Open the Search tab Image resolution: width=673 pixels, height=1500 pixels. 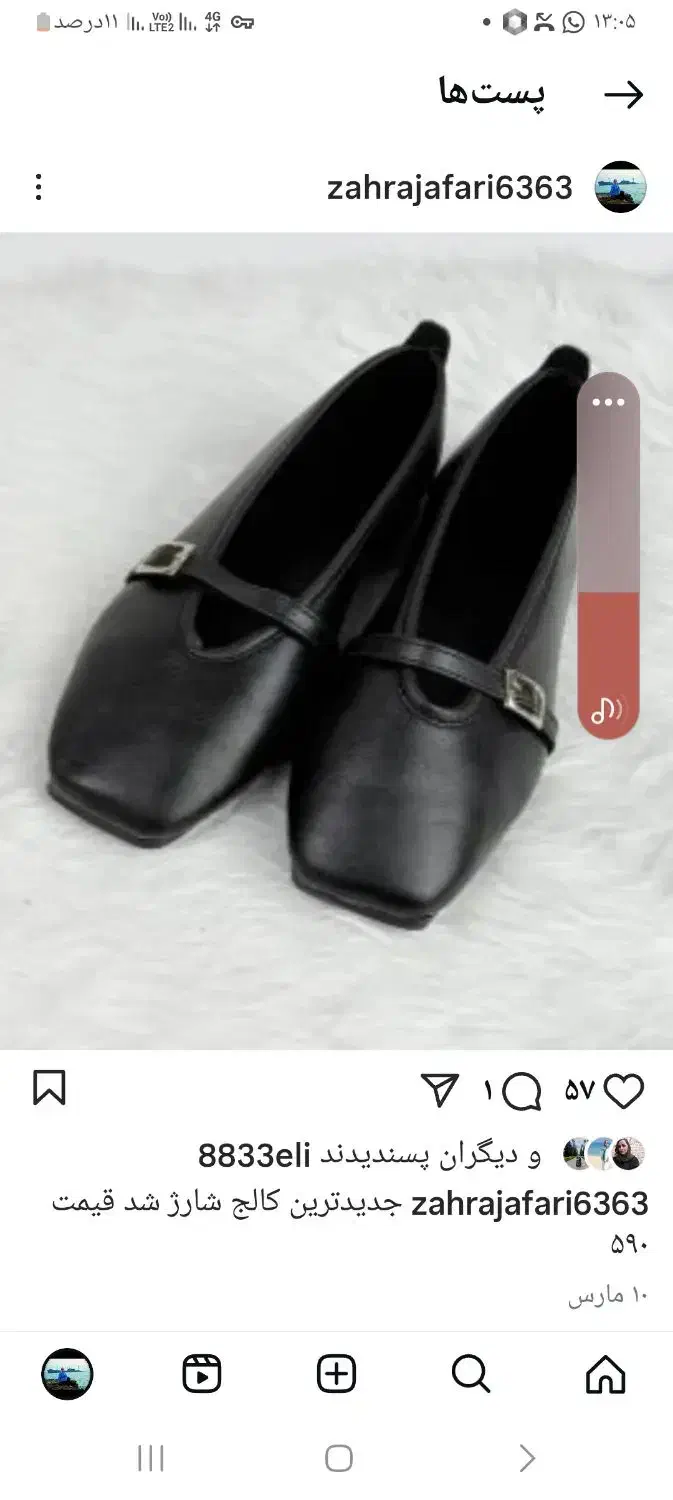pyautogui.click(x=470, y=1375)
